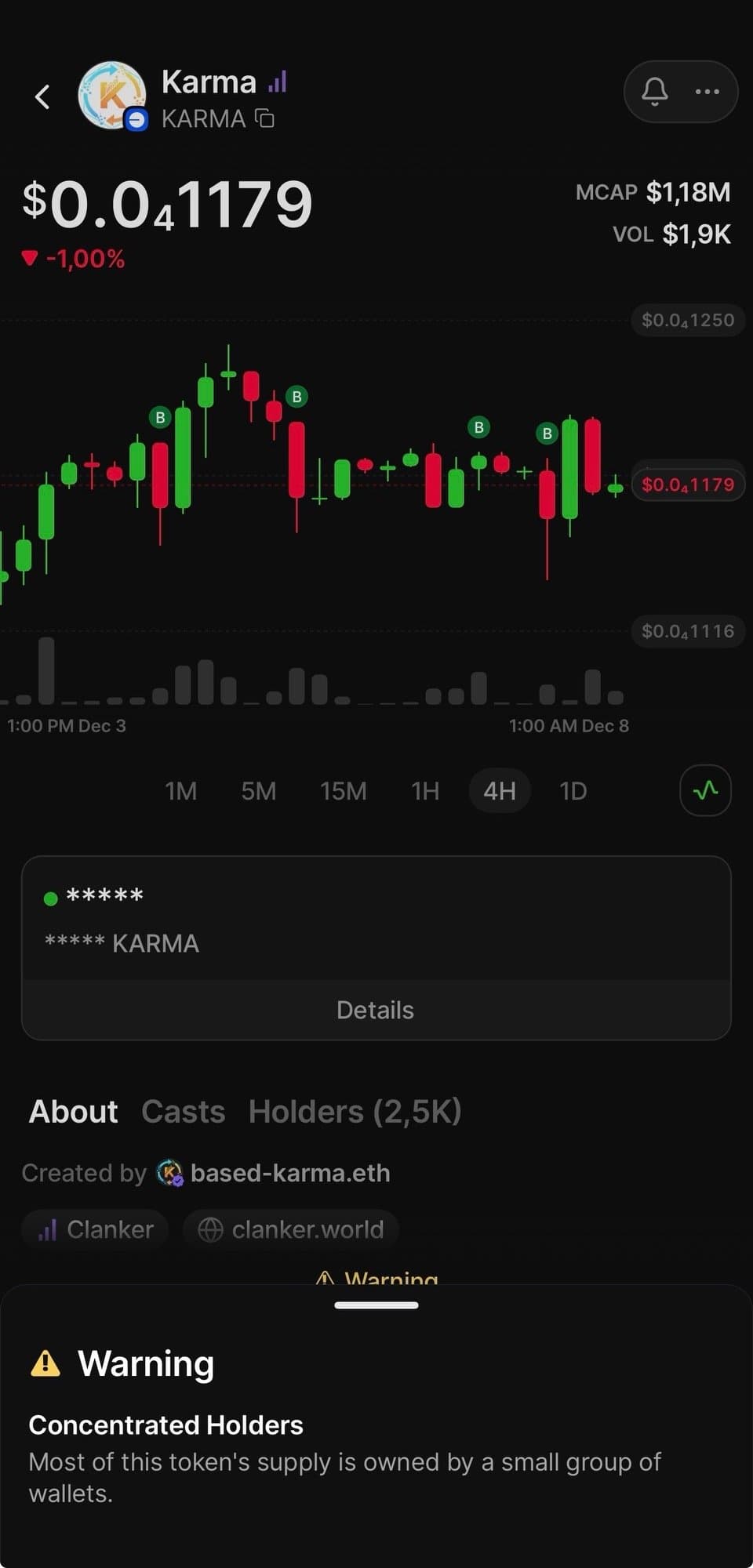
Task: Copy the KARMA token address
Action: (265, 118)
